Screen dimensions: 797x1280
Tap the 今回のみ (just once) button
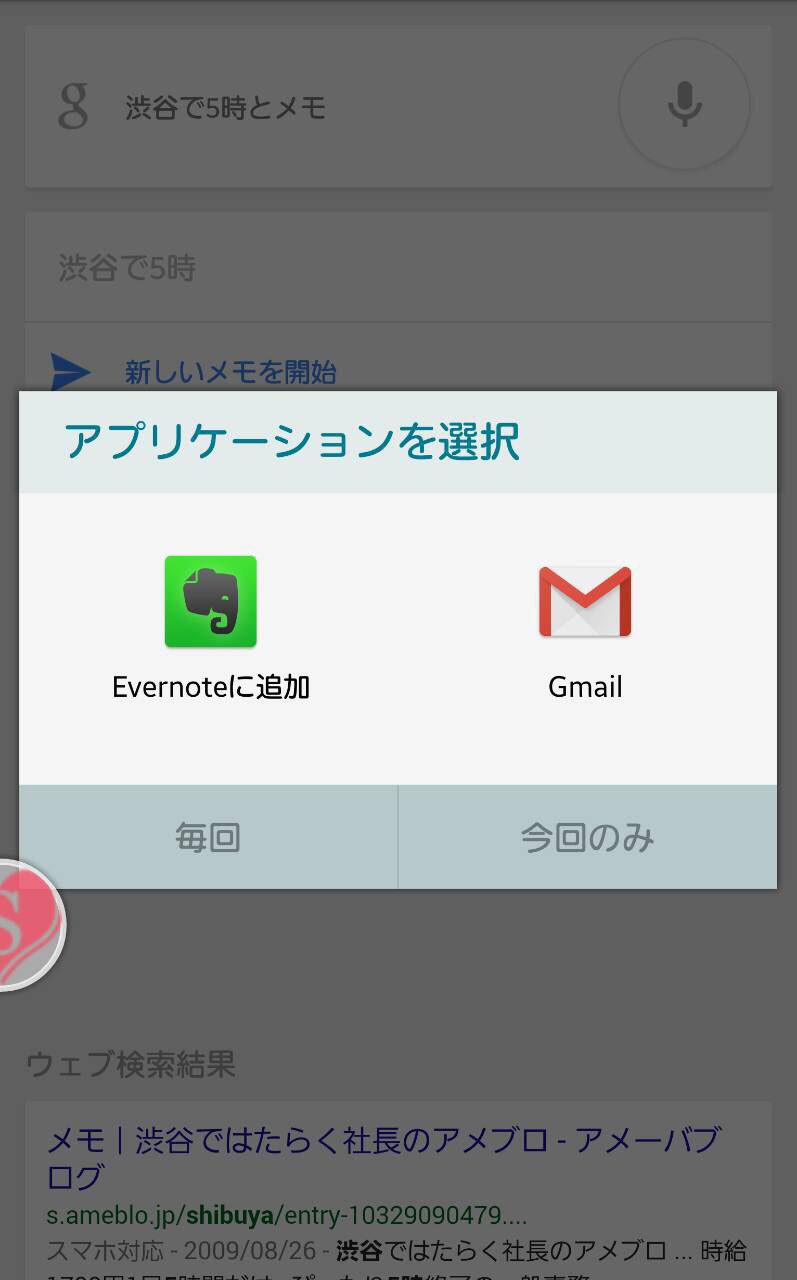click(587, 837)
